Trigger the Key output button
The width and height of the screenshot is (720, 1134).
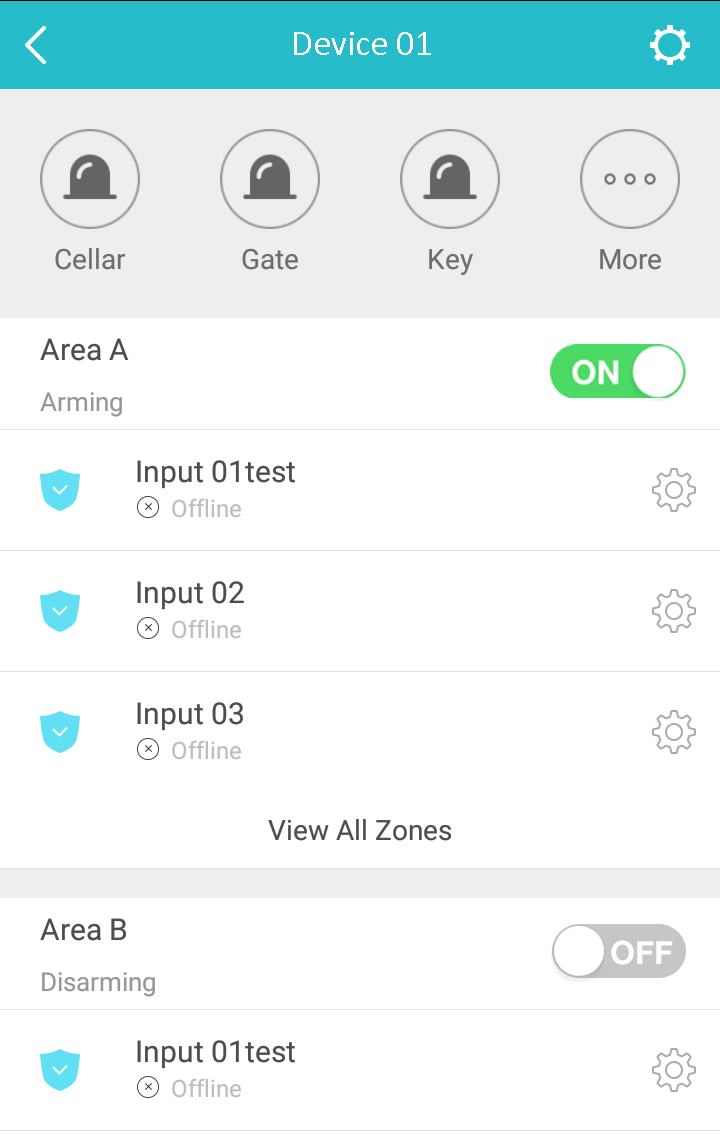pos(450,180)
